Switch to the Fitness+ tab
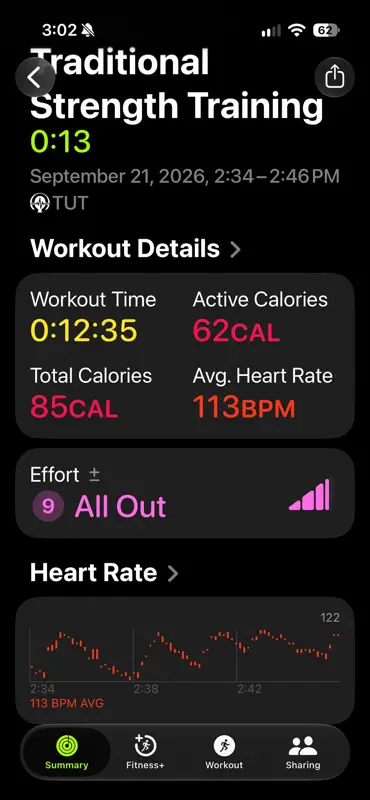Image resolution: width=370 pixels, height=800 pixels. tap(145, 753)
